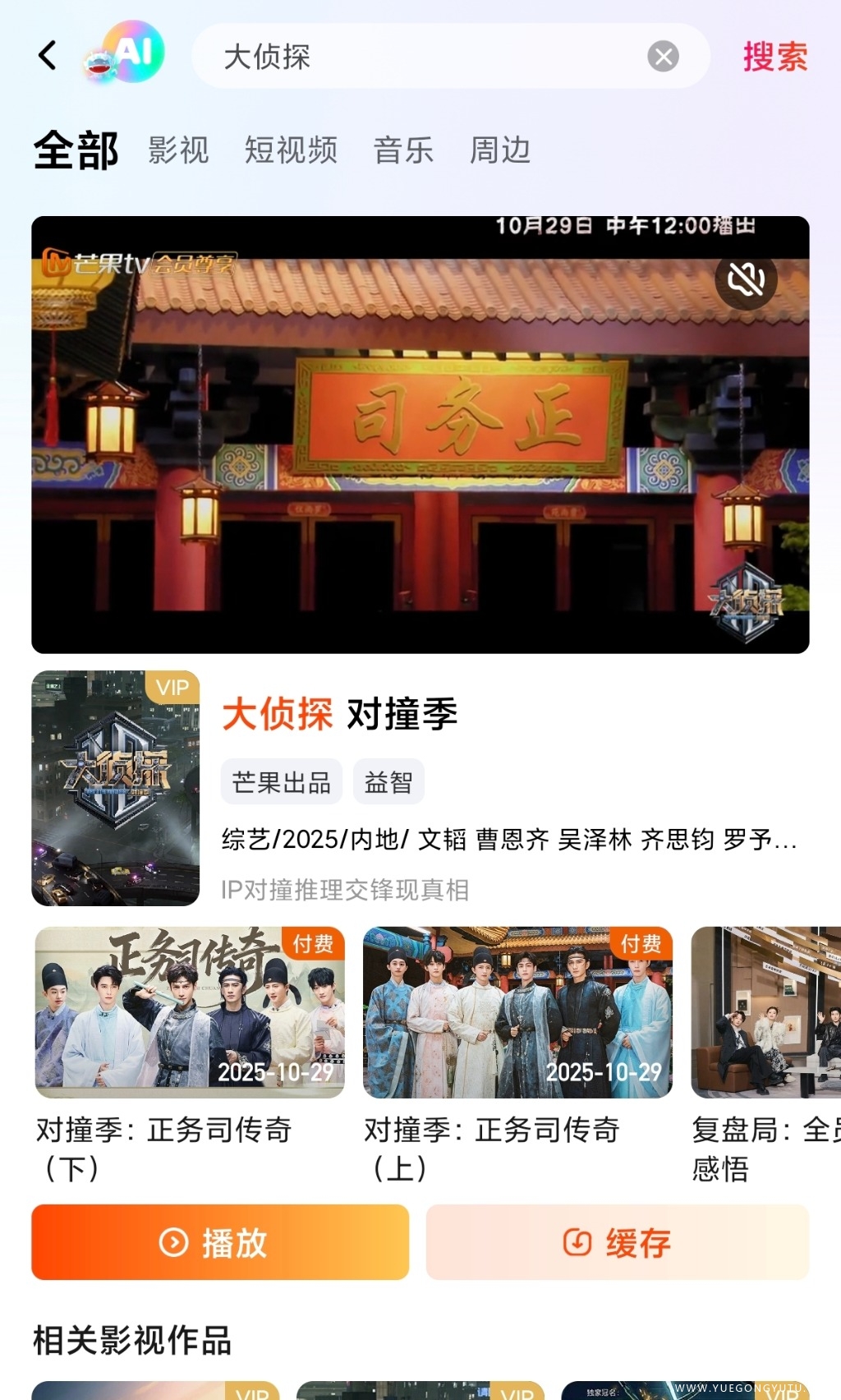The height and width of the screenshot is (1400, 841).
Task: Tap the back arrow icon
Action: click(x=47, y=55)
